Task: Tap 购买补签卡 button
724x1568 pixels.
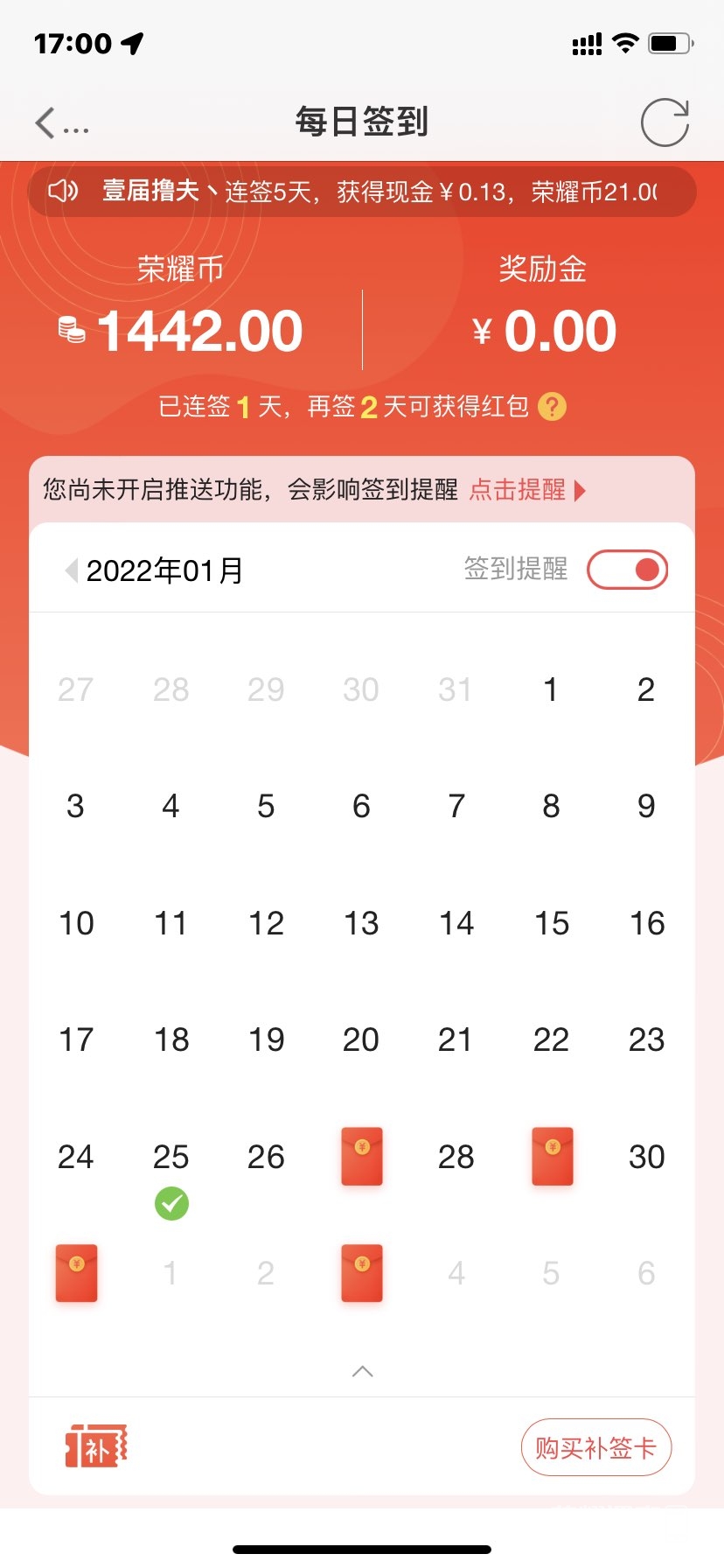Action: tap(595, 1448)
